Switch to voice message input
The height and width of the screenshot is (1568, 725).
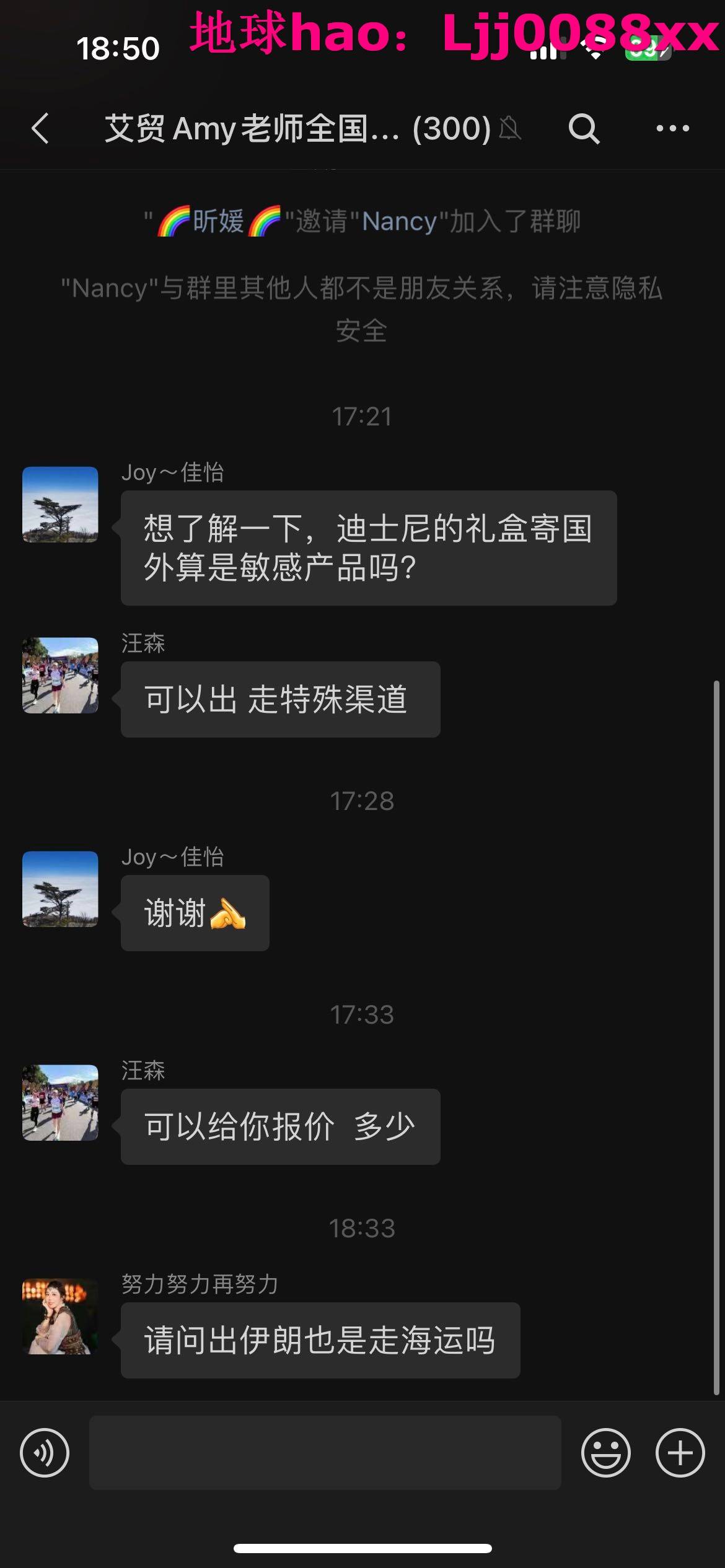[45, 1453]
